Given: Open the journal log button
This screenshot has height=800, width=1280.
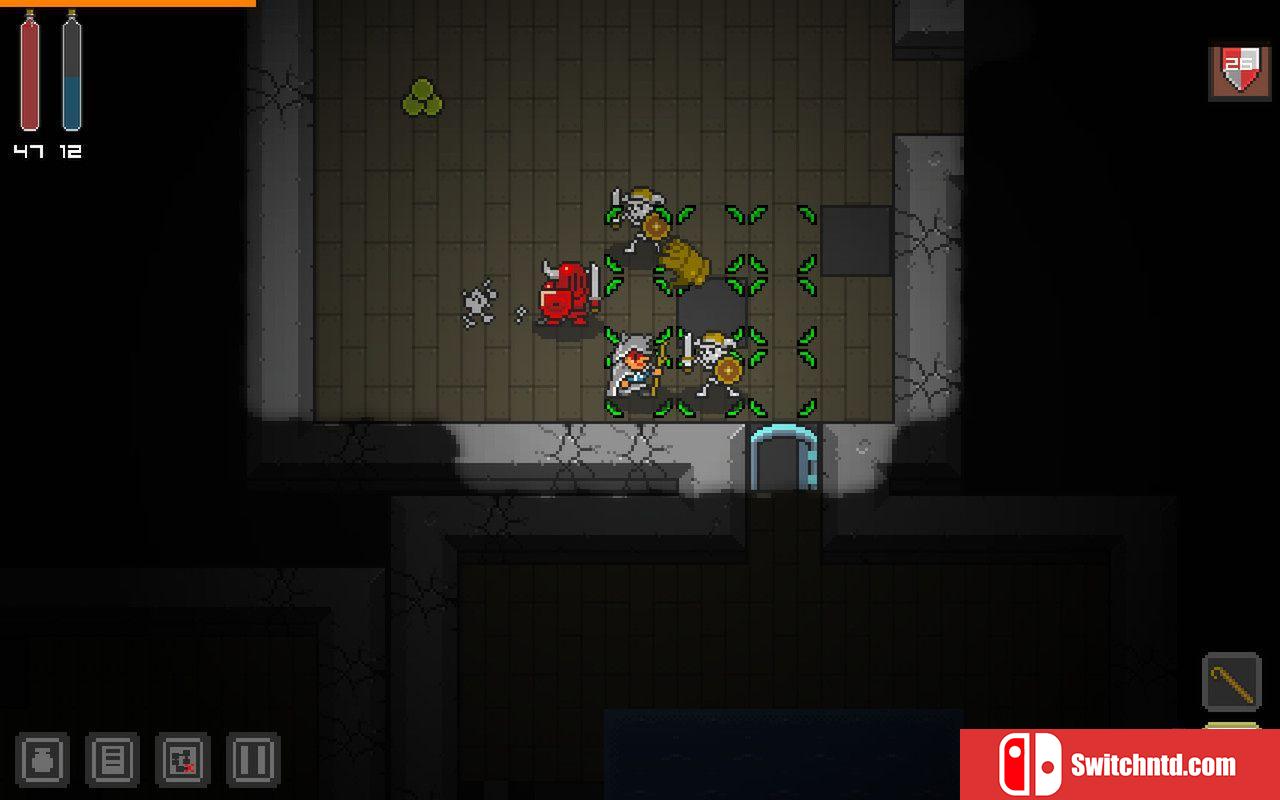Looking at the screenshot, I should click(112, 759).
